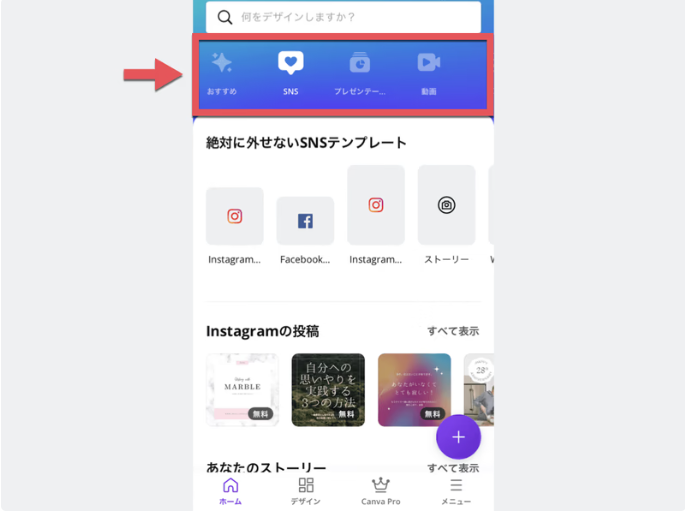This screenshot has width=685, height=512.
Task: Show all あなたのストーリー templates
Action: click(452, 467)
